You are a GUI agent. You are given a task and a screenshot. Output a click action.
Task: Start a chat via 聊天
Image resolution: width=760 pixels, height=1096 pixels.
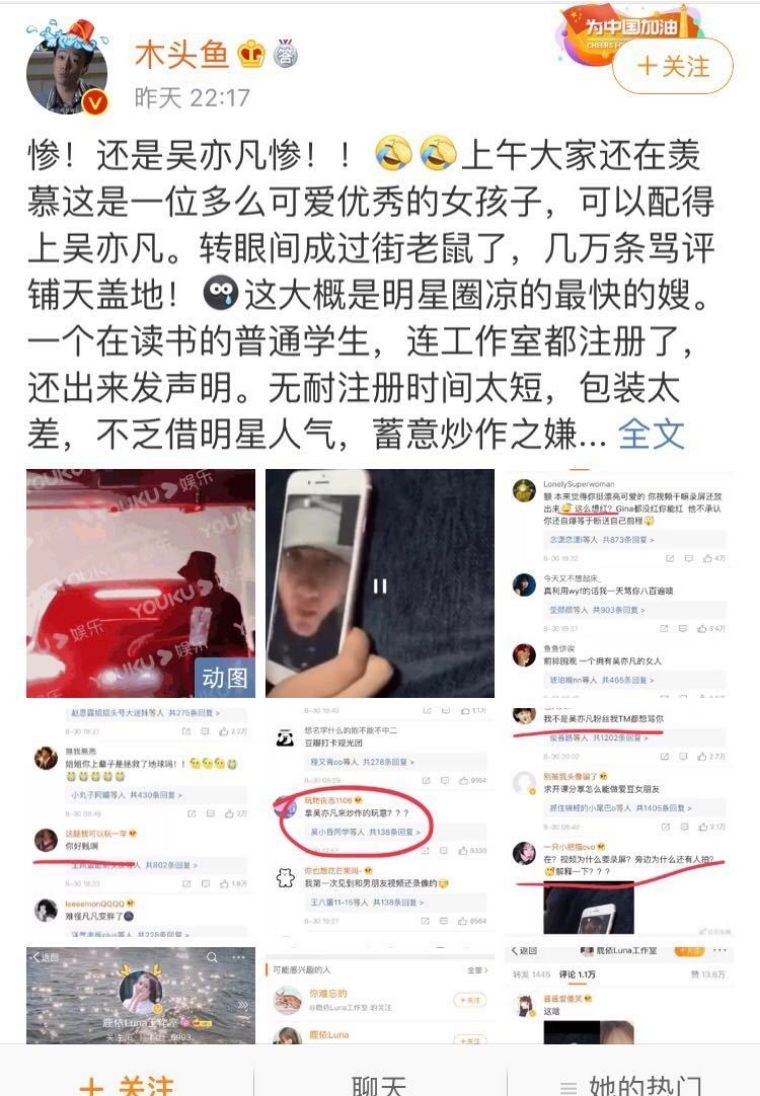tap(379, 1083)
